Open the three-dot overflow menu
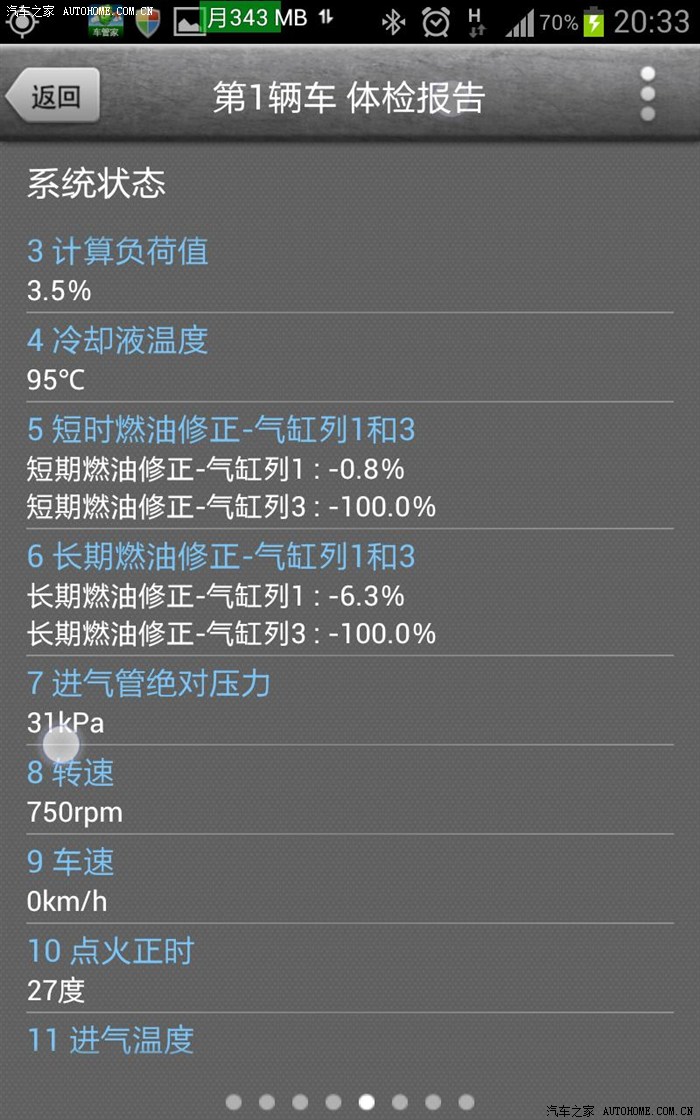This screenshot has width=700, height=1120. point(647,94)
